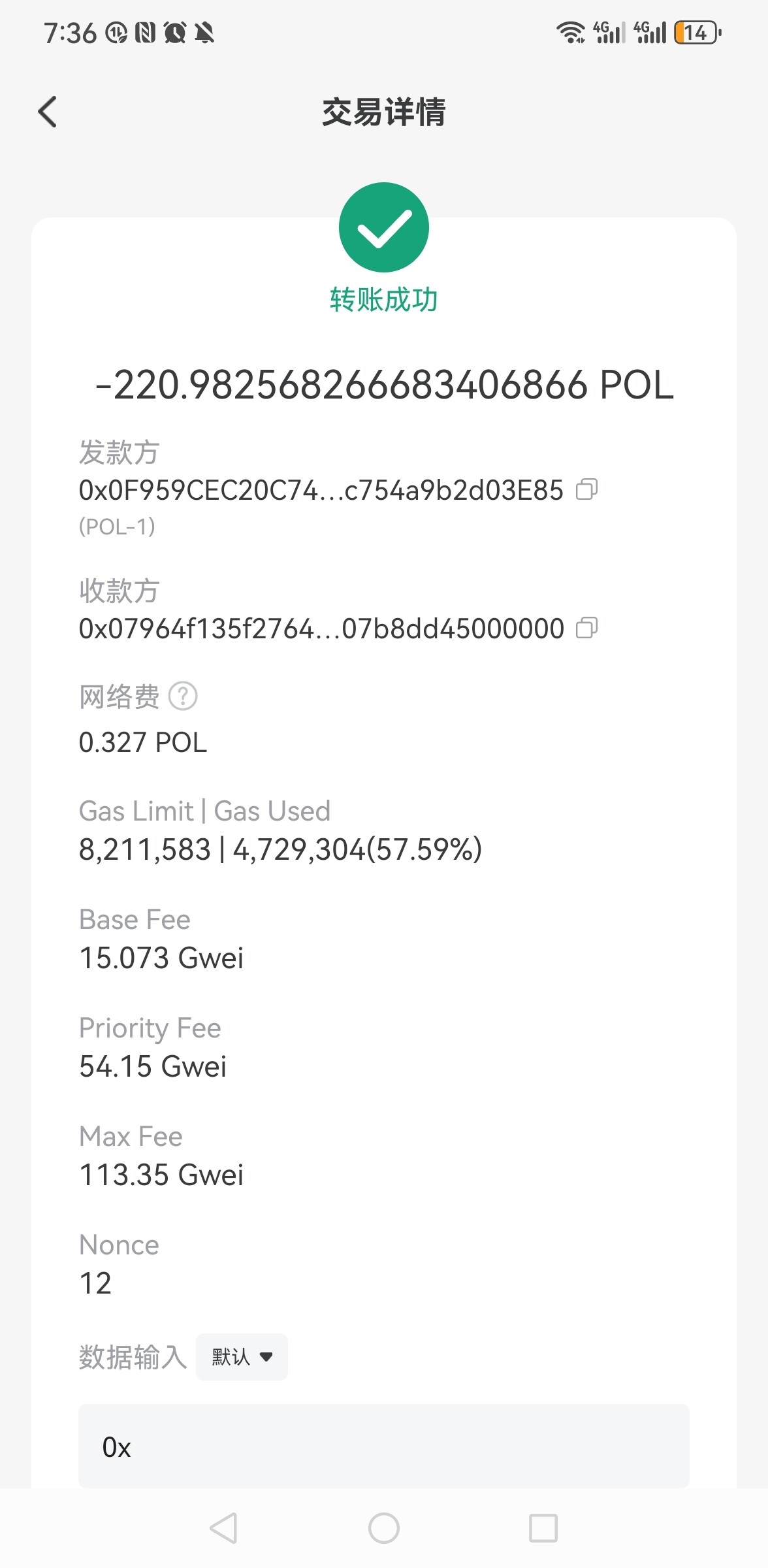
Task: Copy the recipient (收款方) address
Action: [x=586, y=629]
